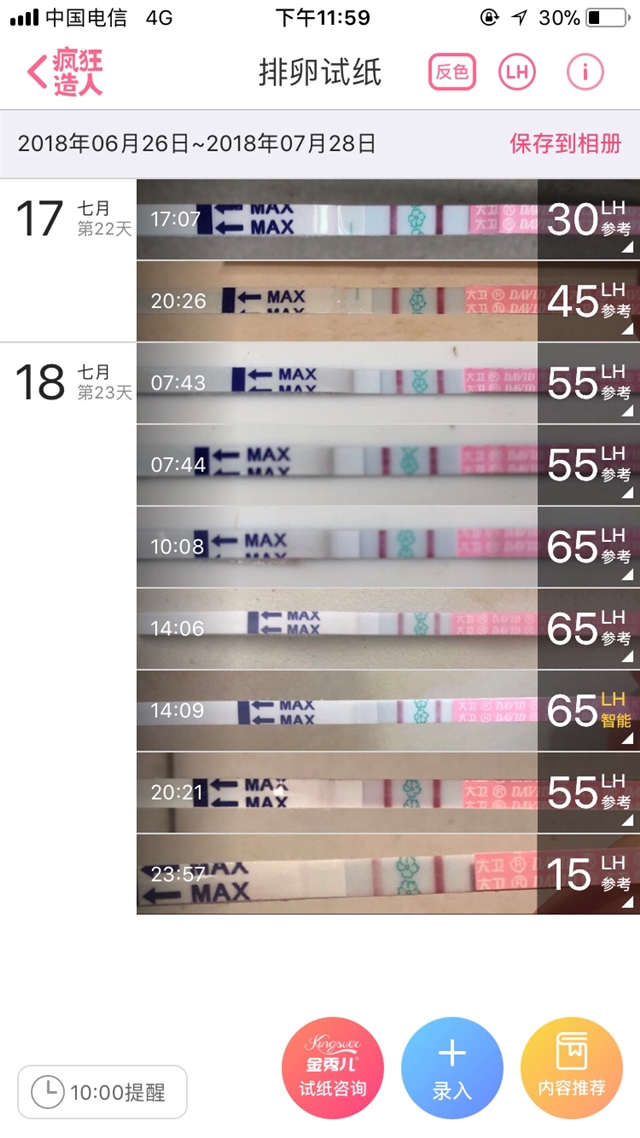Set the 10:00提醒 reminder
Screen dimensions: 640x1138
102,1092
